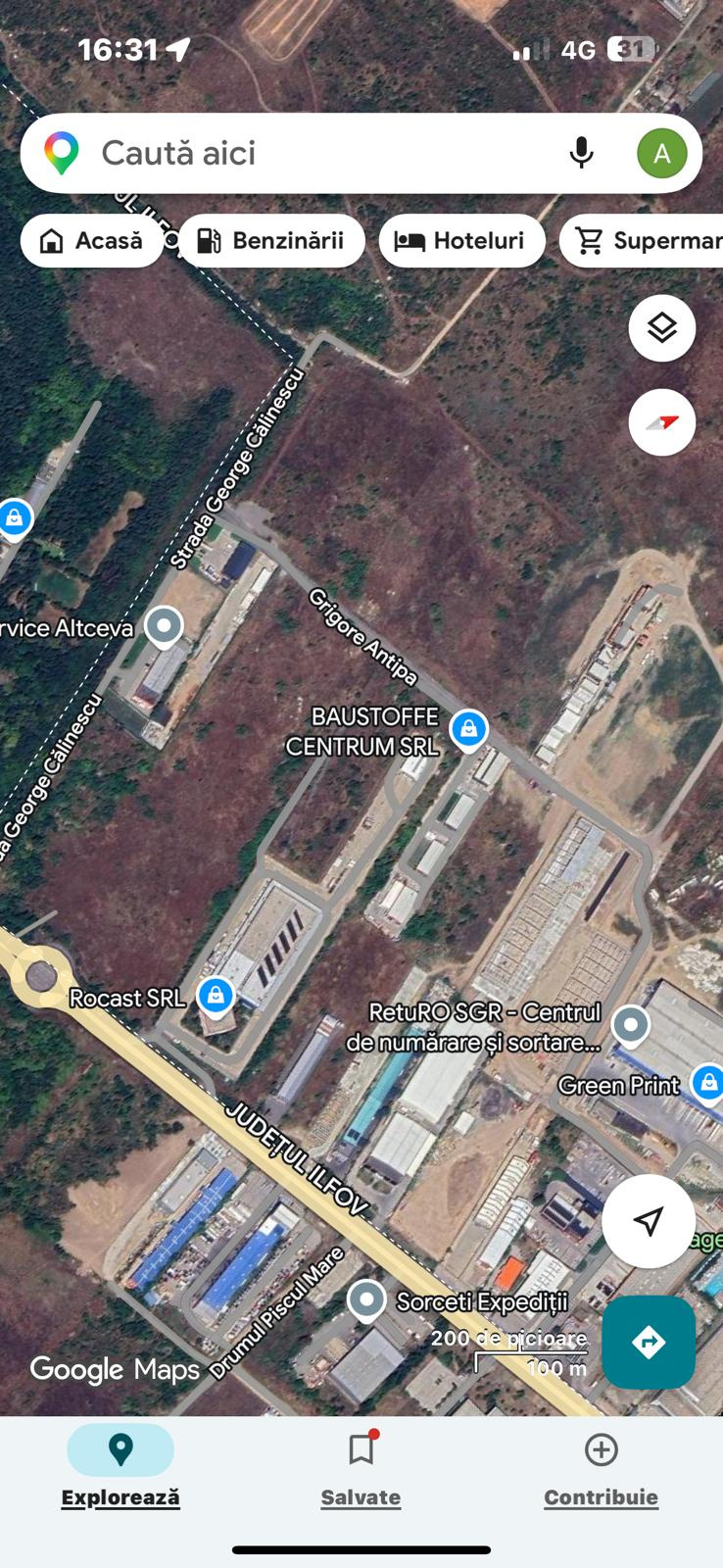Select the Hoteluri filter chip
The image size is (723, 1568).
pos(461,241)
